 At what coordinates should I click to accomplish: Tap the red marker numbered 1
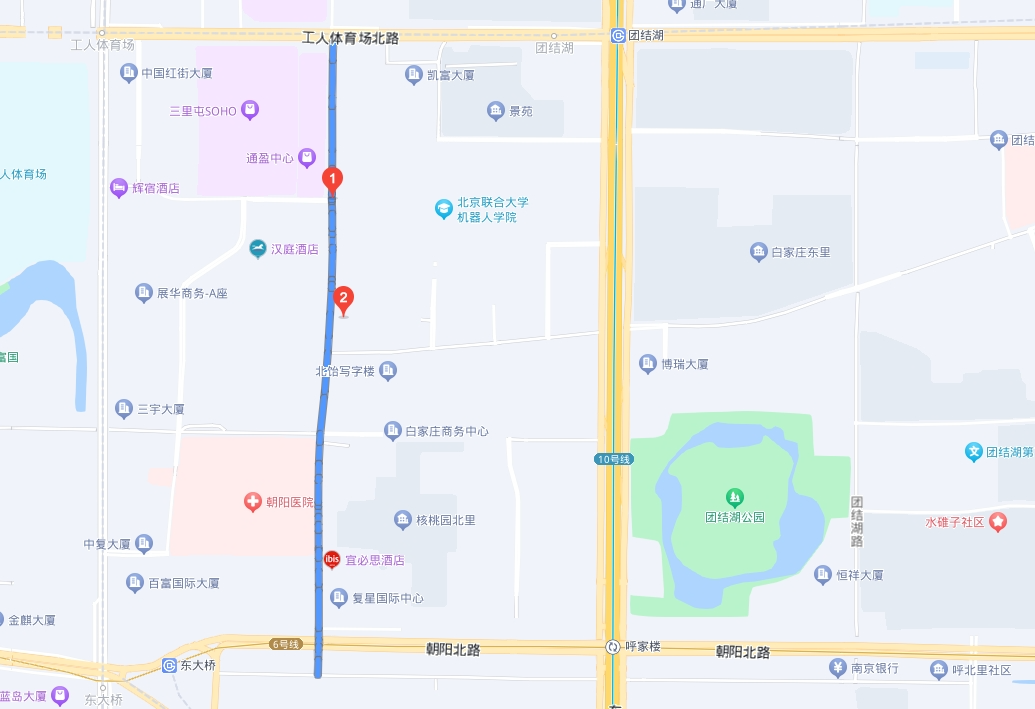[333, 179]
